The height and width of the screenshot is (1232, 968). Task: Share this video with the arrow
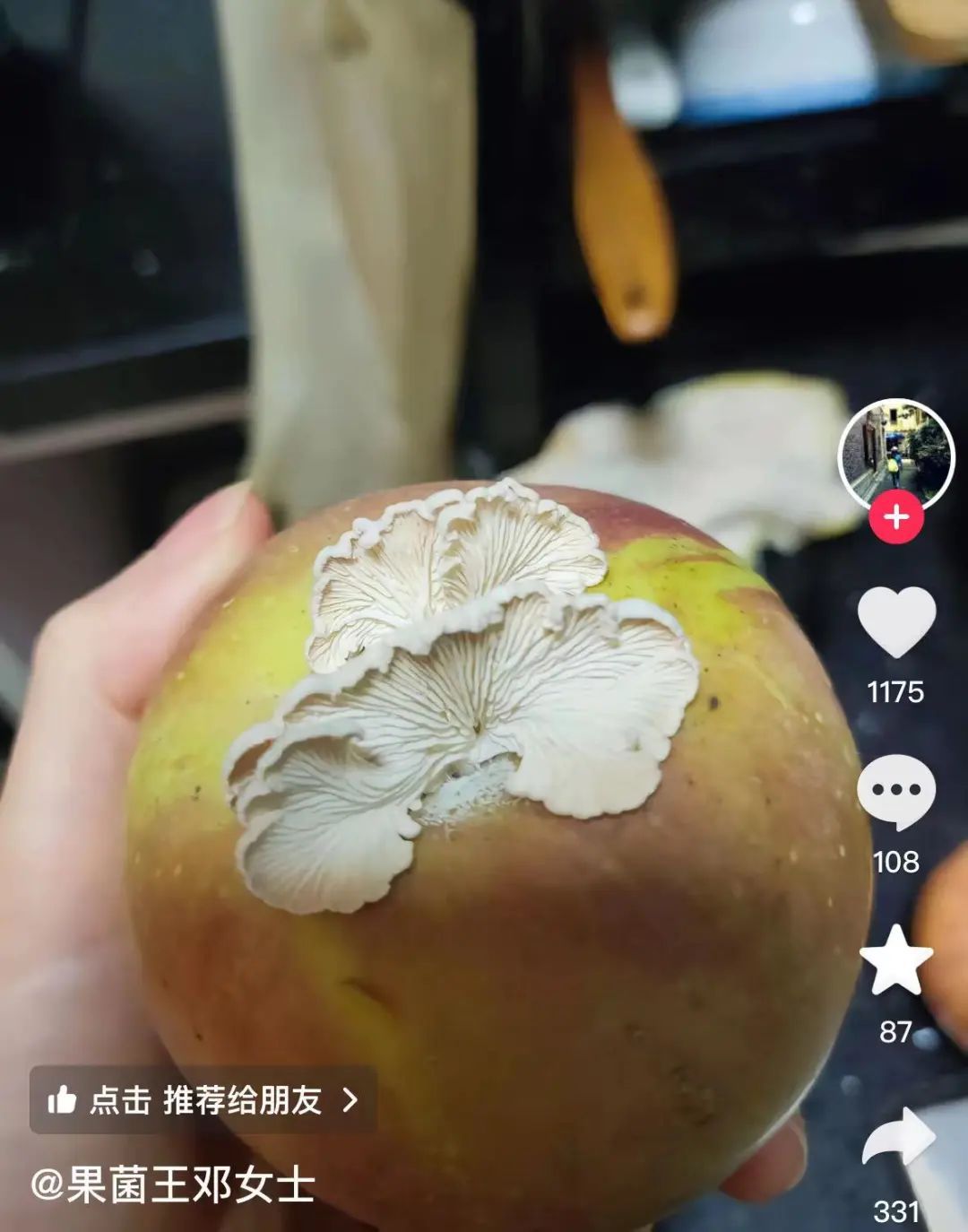[897, 1137]
